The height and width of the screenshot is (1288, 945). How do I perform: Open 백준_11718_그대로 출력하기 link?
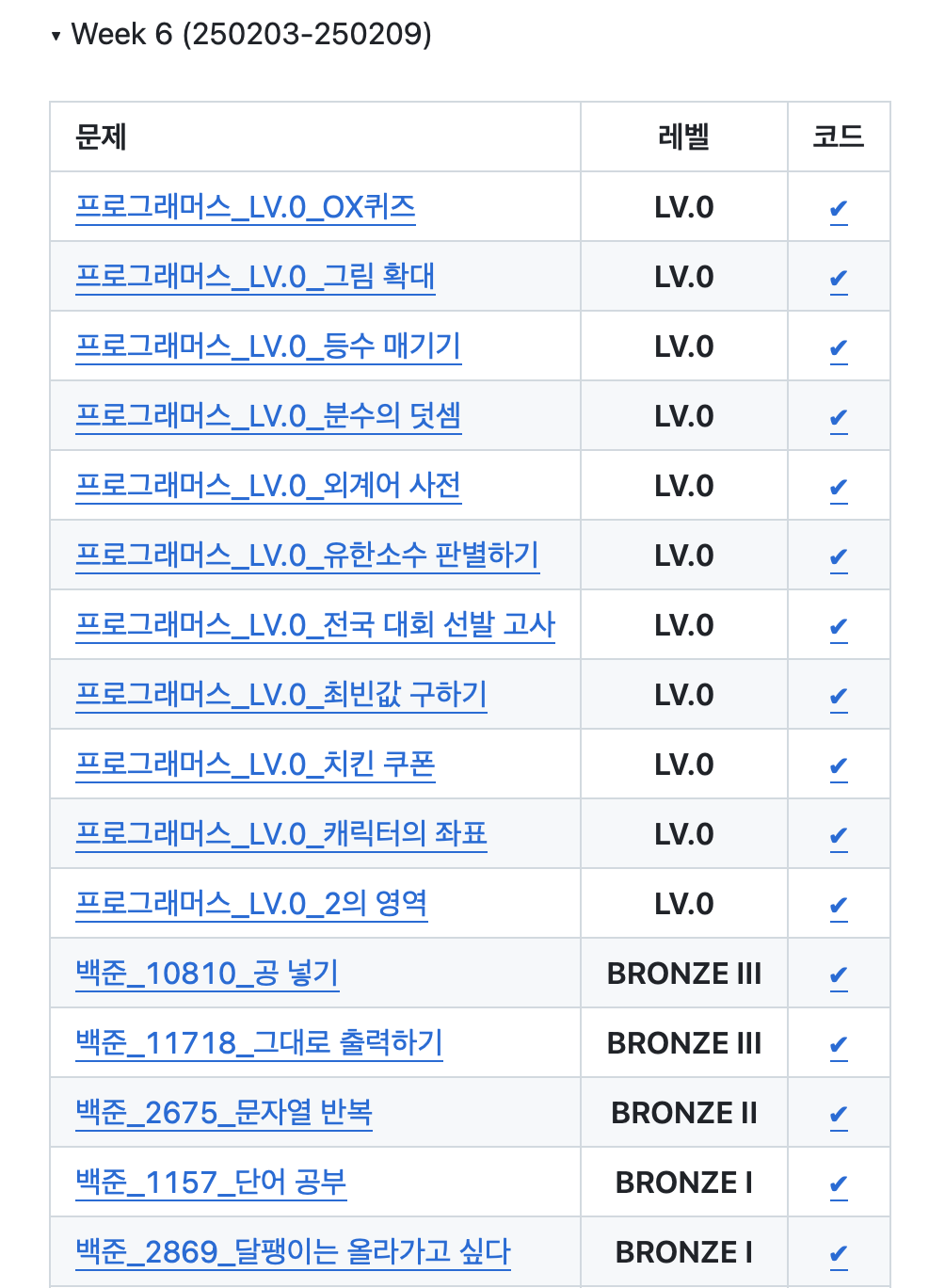click(x=259, y=1043)
